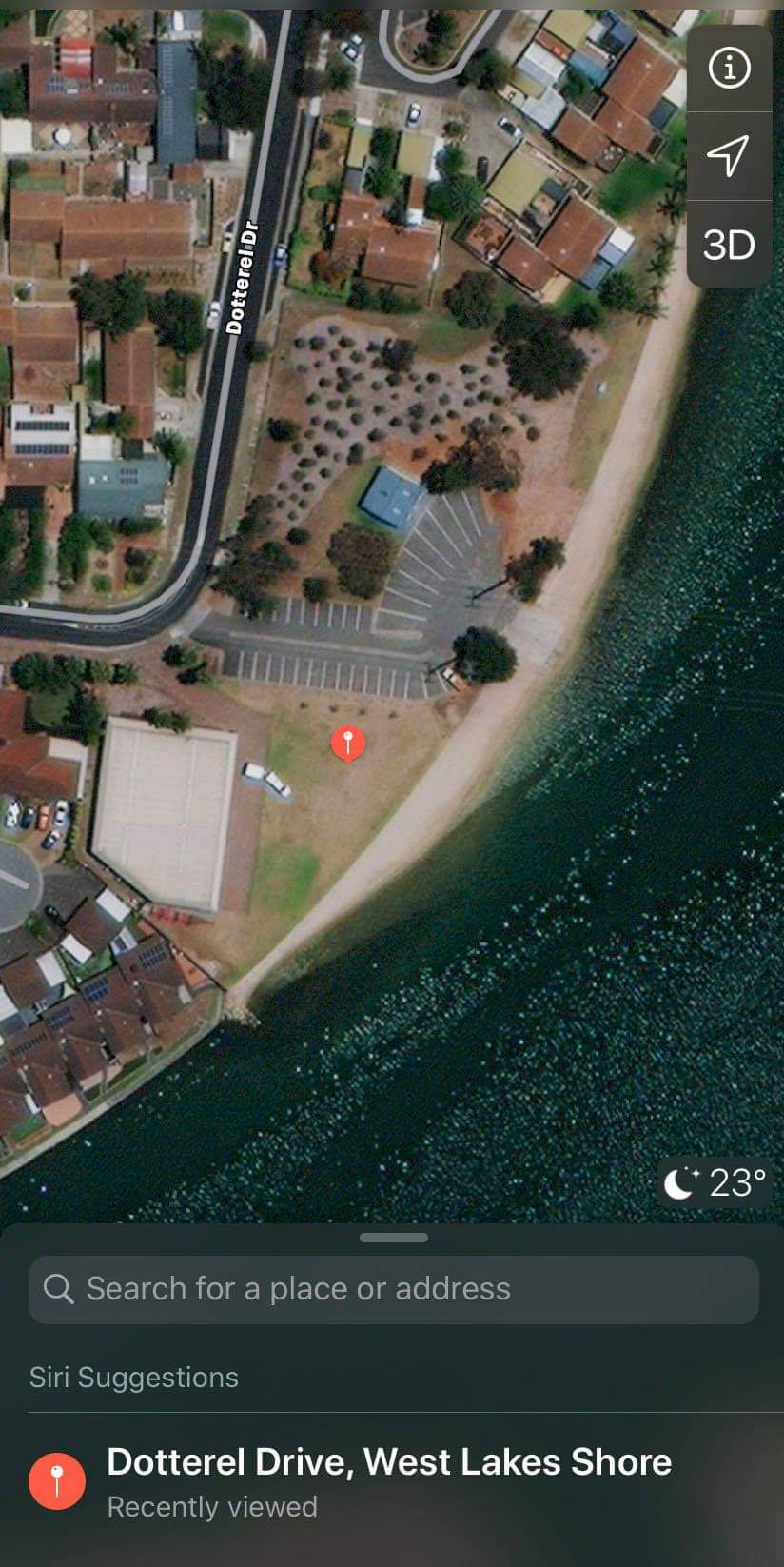Open the map settings info button
Viewport: 784px width, 1567px height.
click(729, 69)
